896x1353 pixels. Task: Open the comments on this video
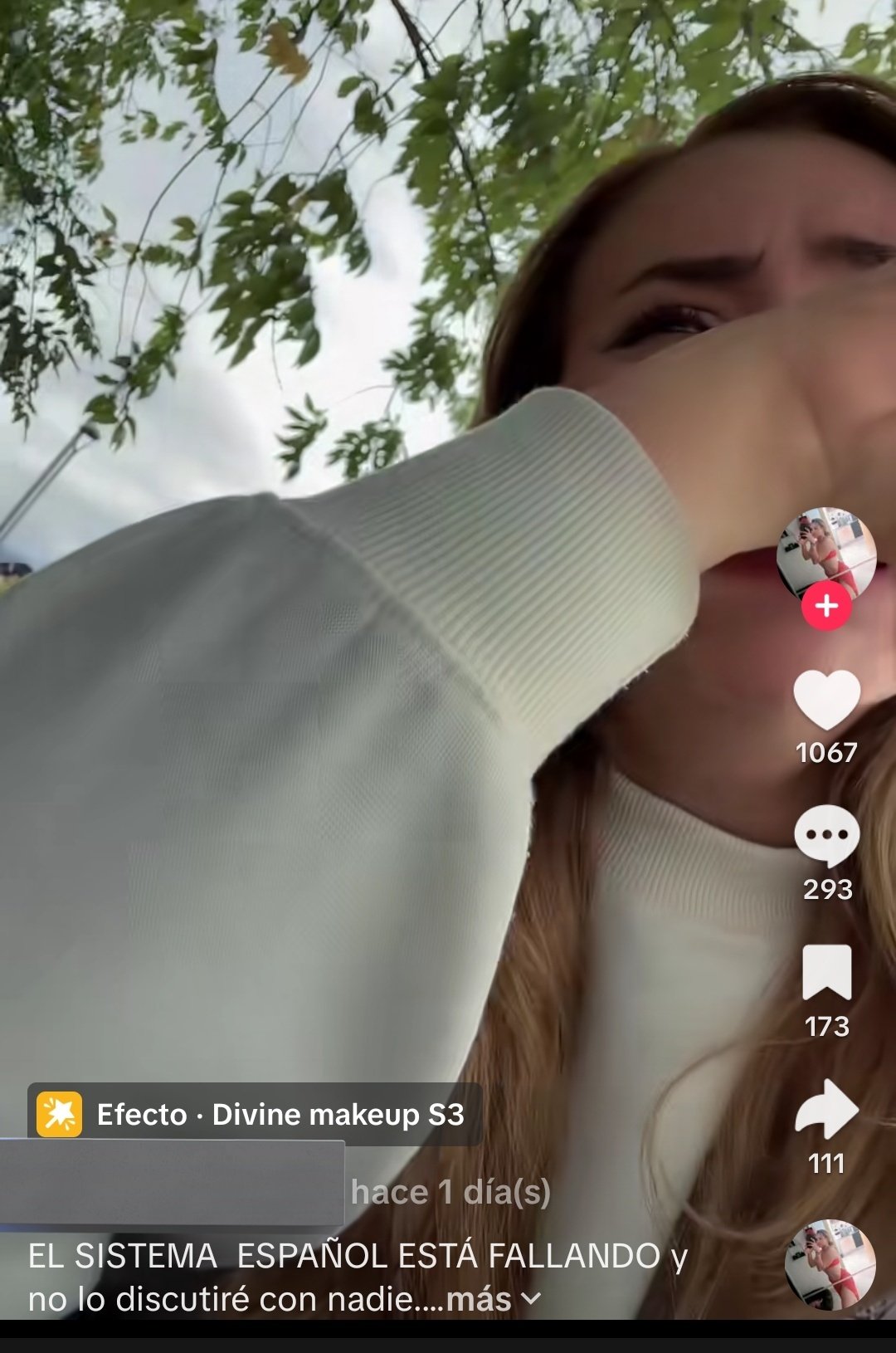click(x=826, y=835)
